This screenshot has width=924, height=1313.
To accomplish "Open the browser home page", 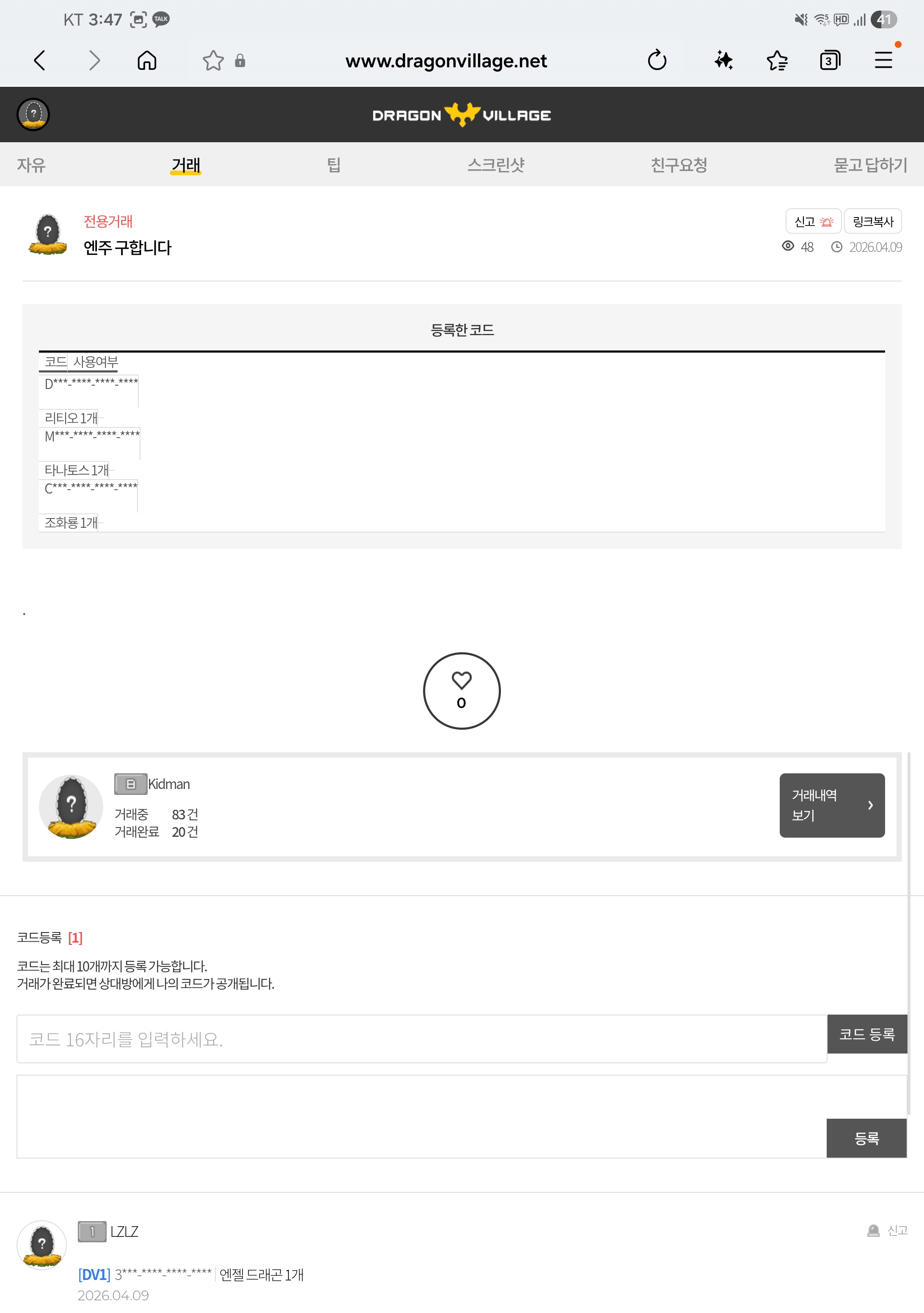I will [147, 60].
